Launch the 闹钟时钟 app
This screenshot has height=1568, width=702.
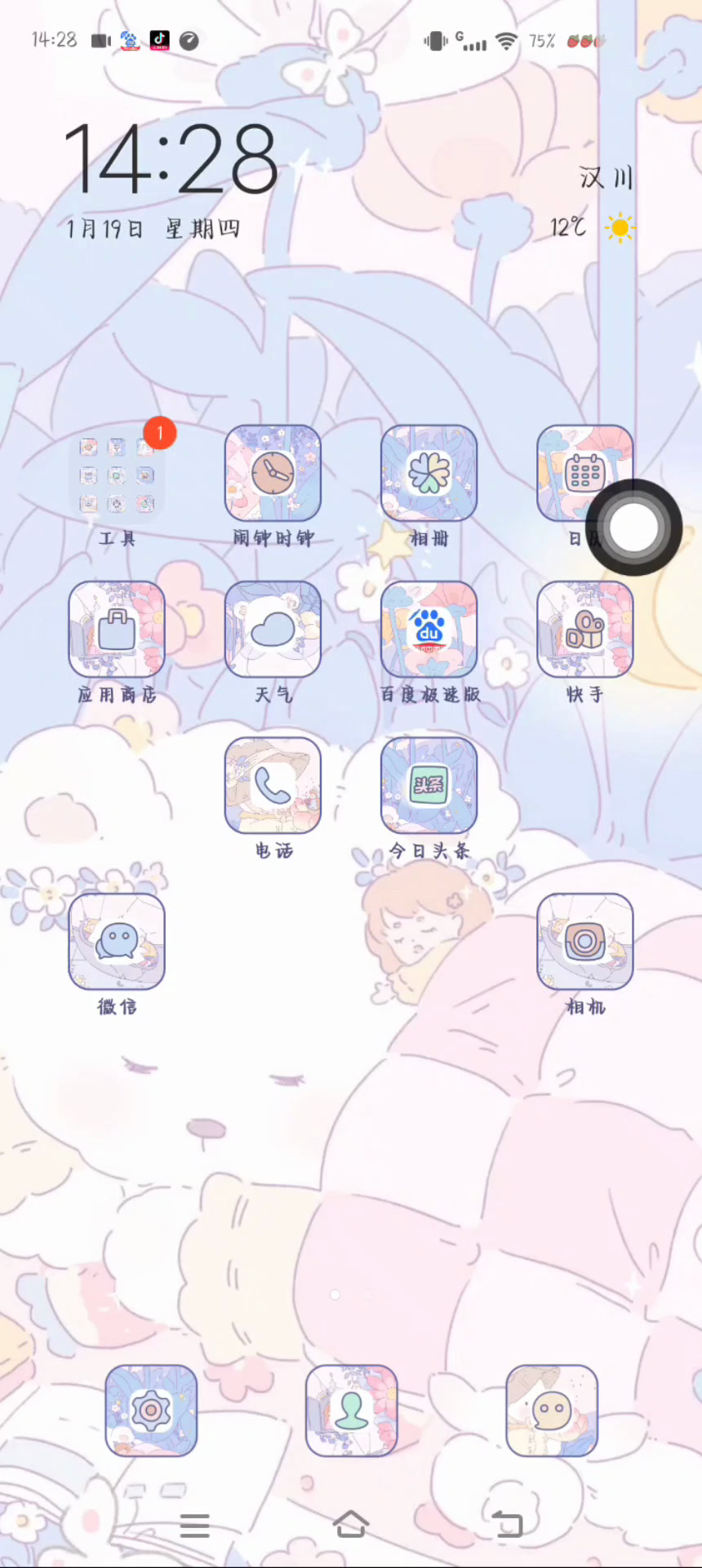(x=273, y=473)
